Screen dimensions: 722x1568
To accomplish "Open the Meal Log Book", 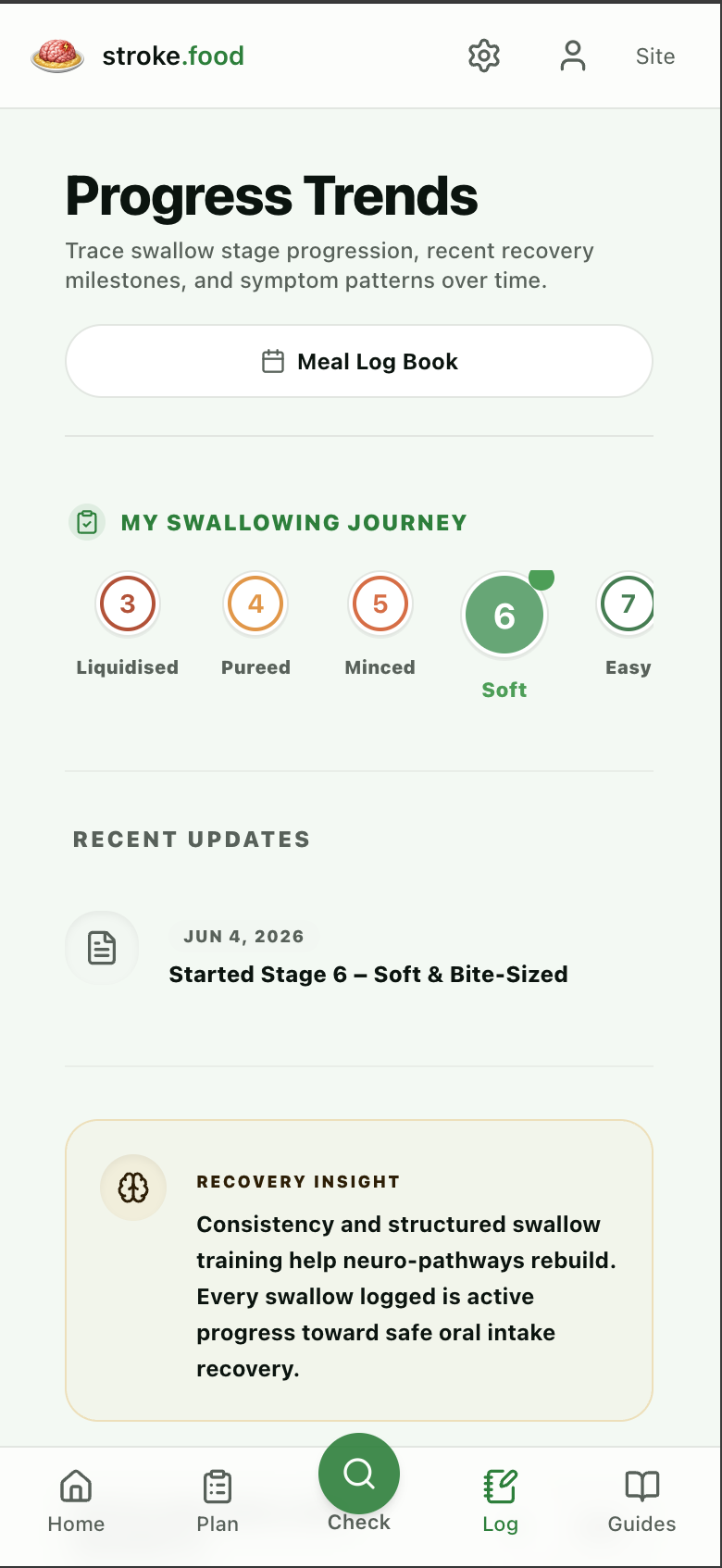I will [359, 361].
